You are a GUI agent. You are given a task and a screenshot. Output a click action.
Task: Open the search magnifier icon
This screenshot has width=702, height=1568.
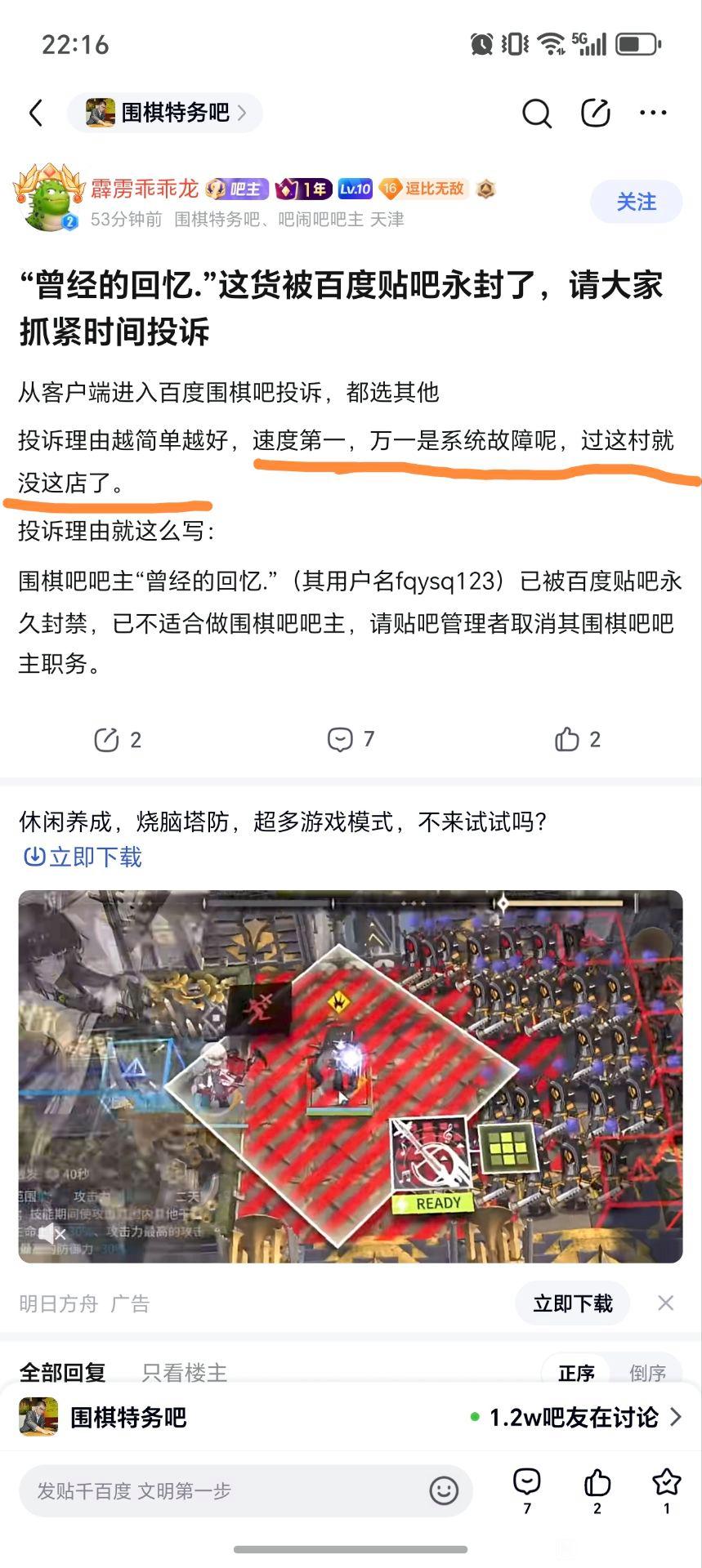click(537, 113)
